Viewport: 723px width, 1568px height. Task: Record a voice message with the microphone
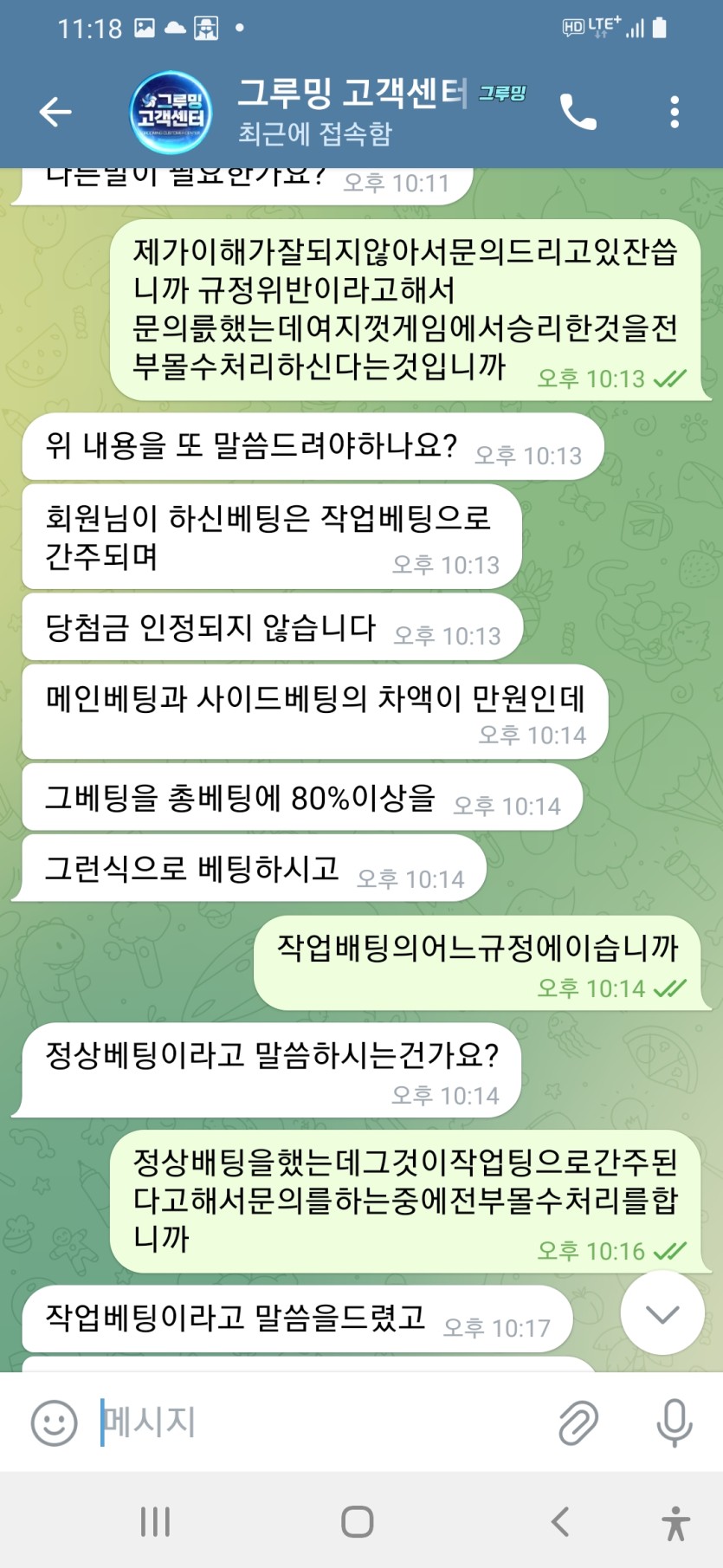(x=674, y=1422)
